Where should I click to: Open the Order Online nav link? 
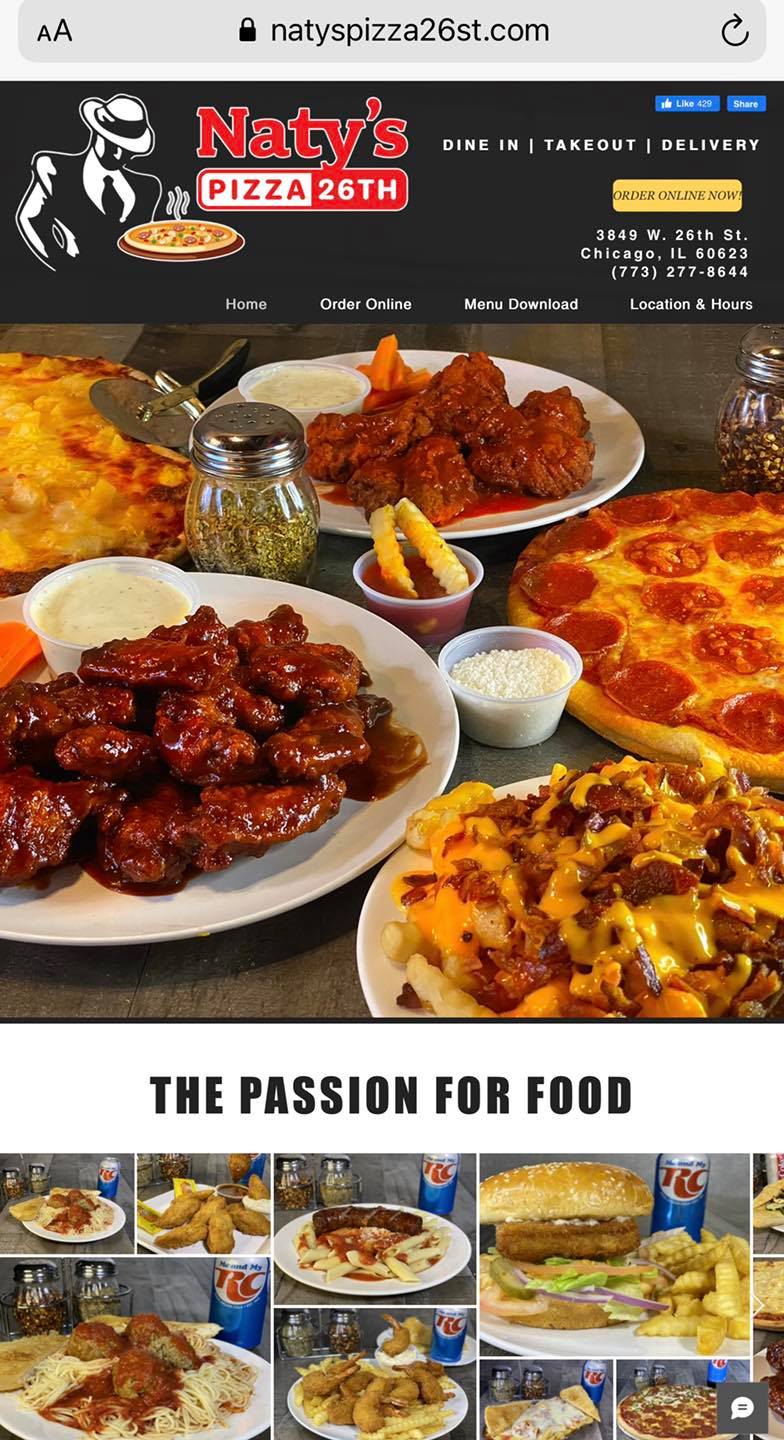click(x=365, y=304)
